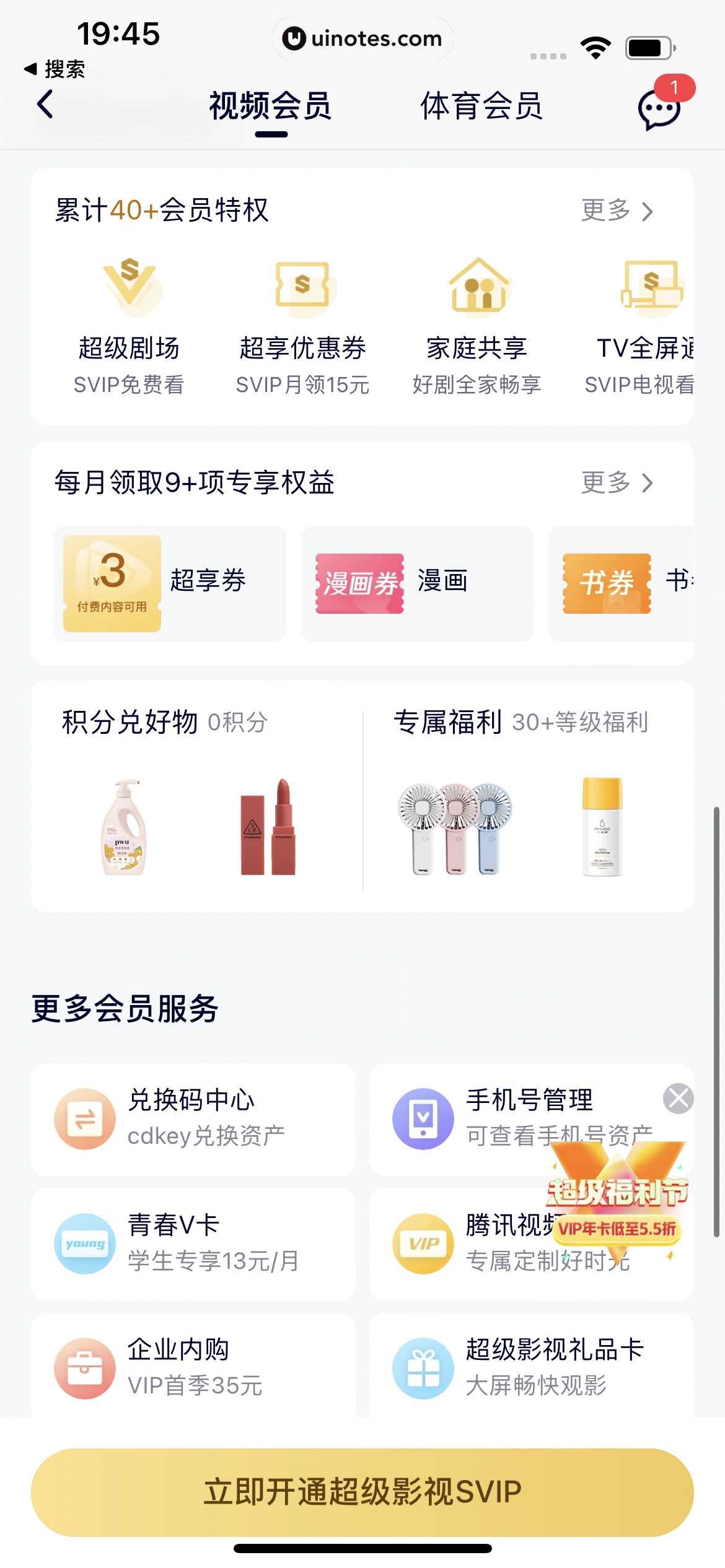Go back using the top-left arrow
The width and height of the screenshot is (725, 1568).
click(x=45, y=104)
